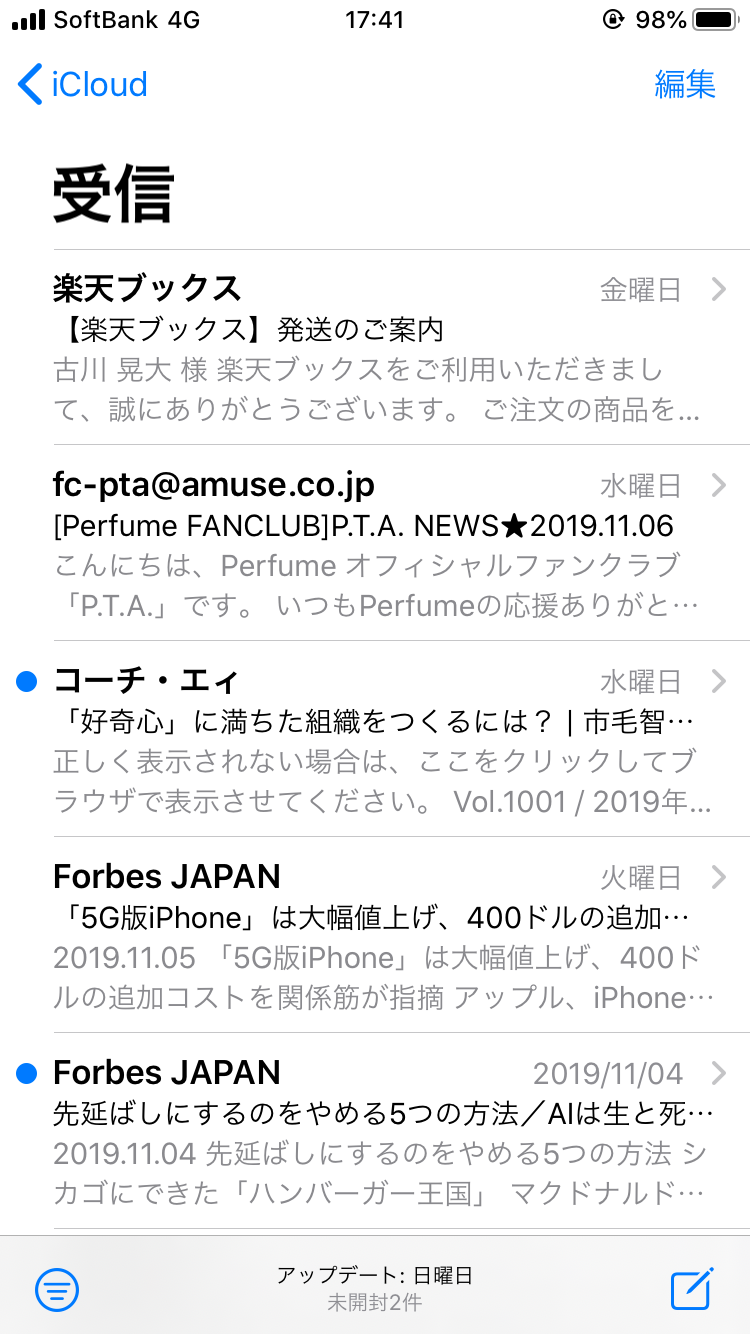750x1334 pixels.
Task: Tap 編集 to edit the inbox
Action: tap(685, 84)
